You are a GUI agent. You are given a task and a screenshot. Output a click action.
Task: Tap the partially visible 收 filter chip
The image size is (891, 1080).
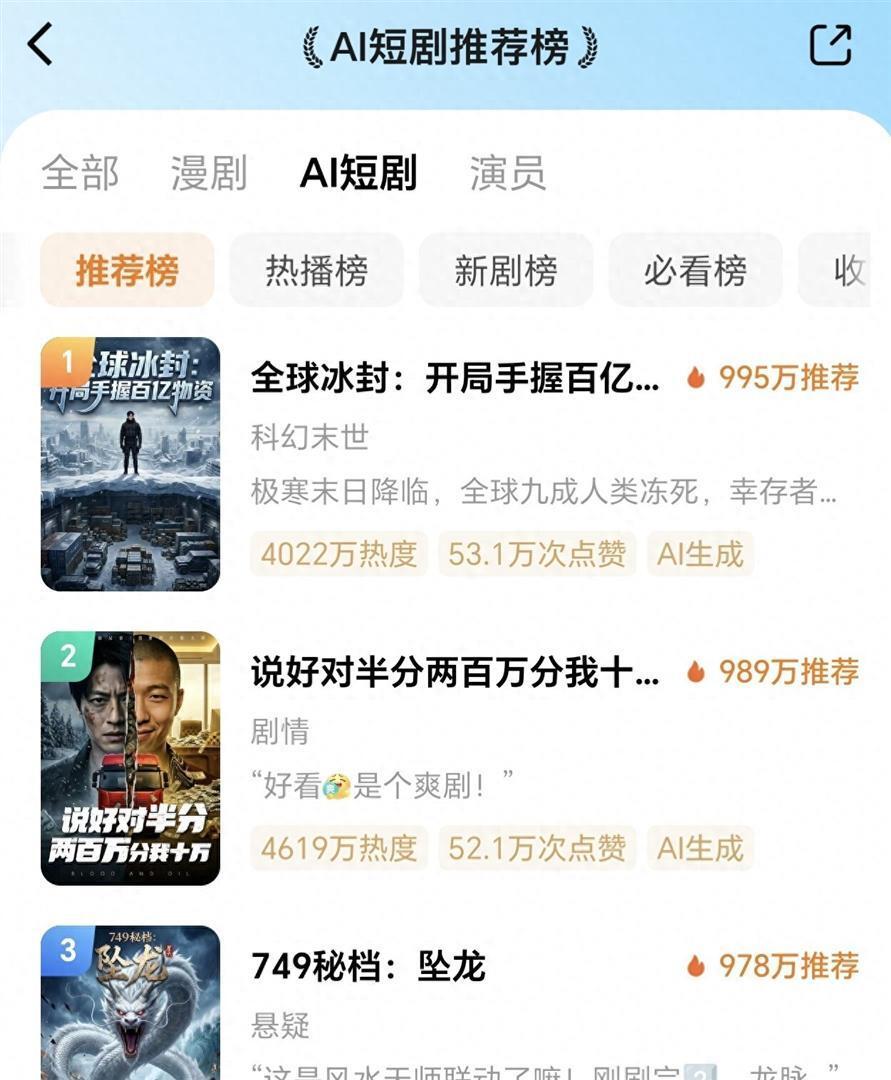click(853, 269)
